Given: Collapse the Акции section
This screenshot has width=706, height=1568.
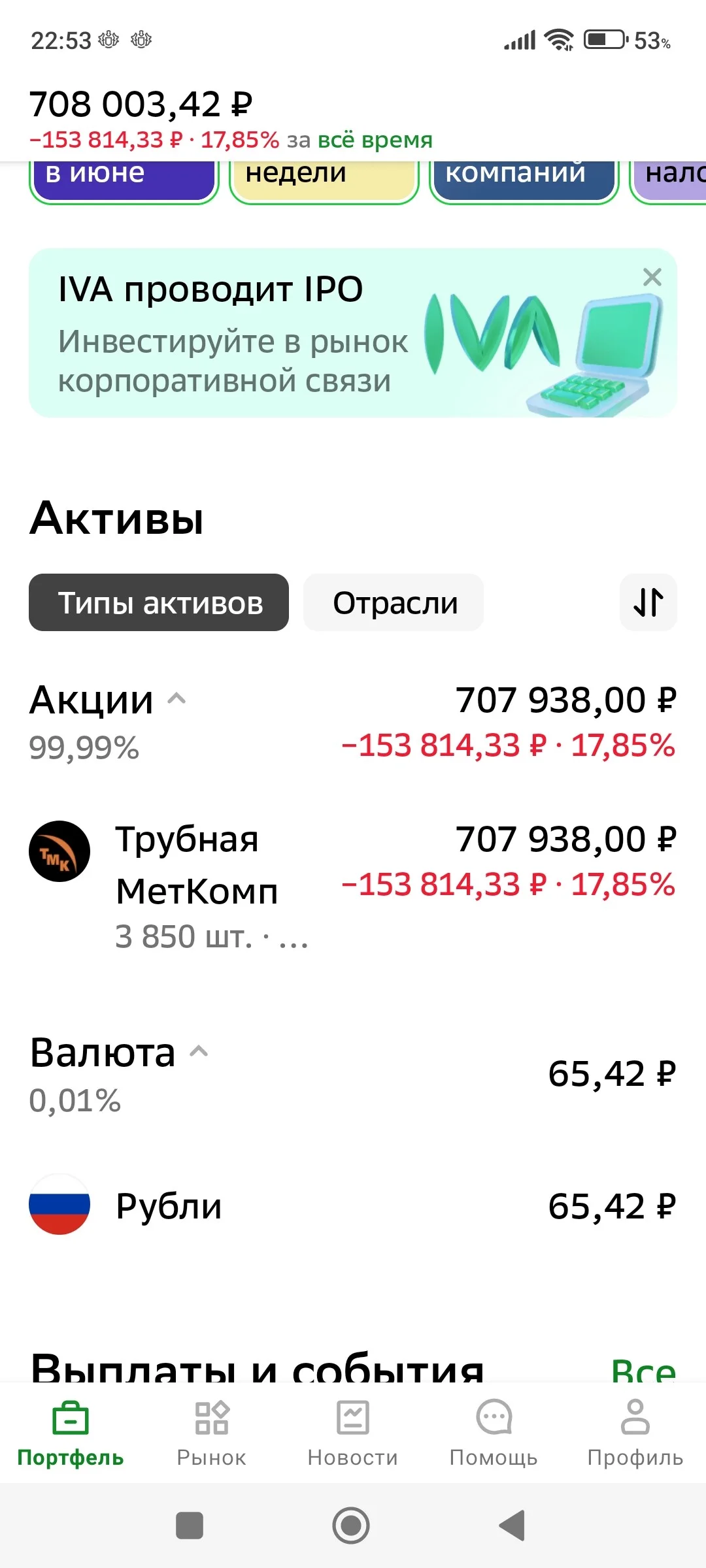Looking at the screenshot, I should point(177,700).
